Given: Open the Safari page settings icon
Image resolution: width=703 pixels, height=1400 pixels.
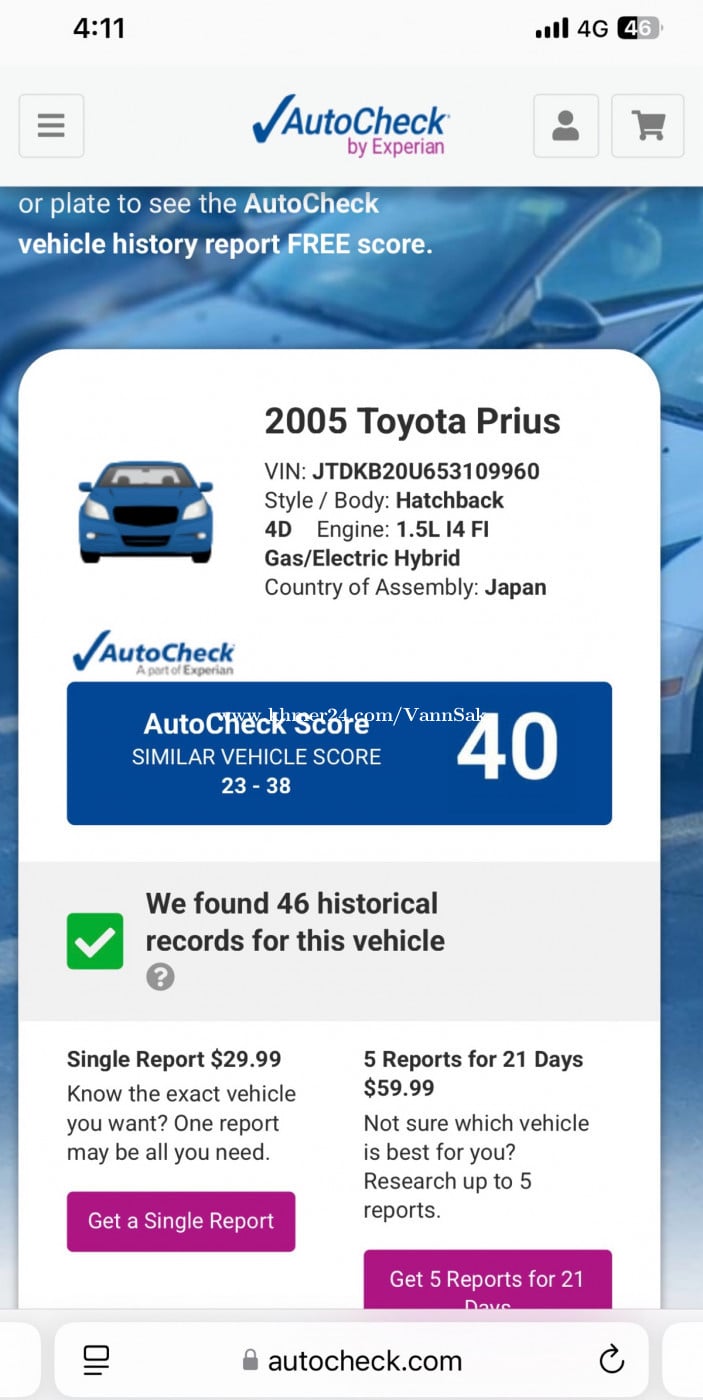Looking at the screenshot, I should pyautogui.click(x=96, y=1360).
